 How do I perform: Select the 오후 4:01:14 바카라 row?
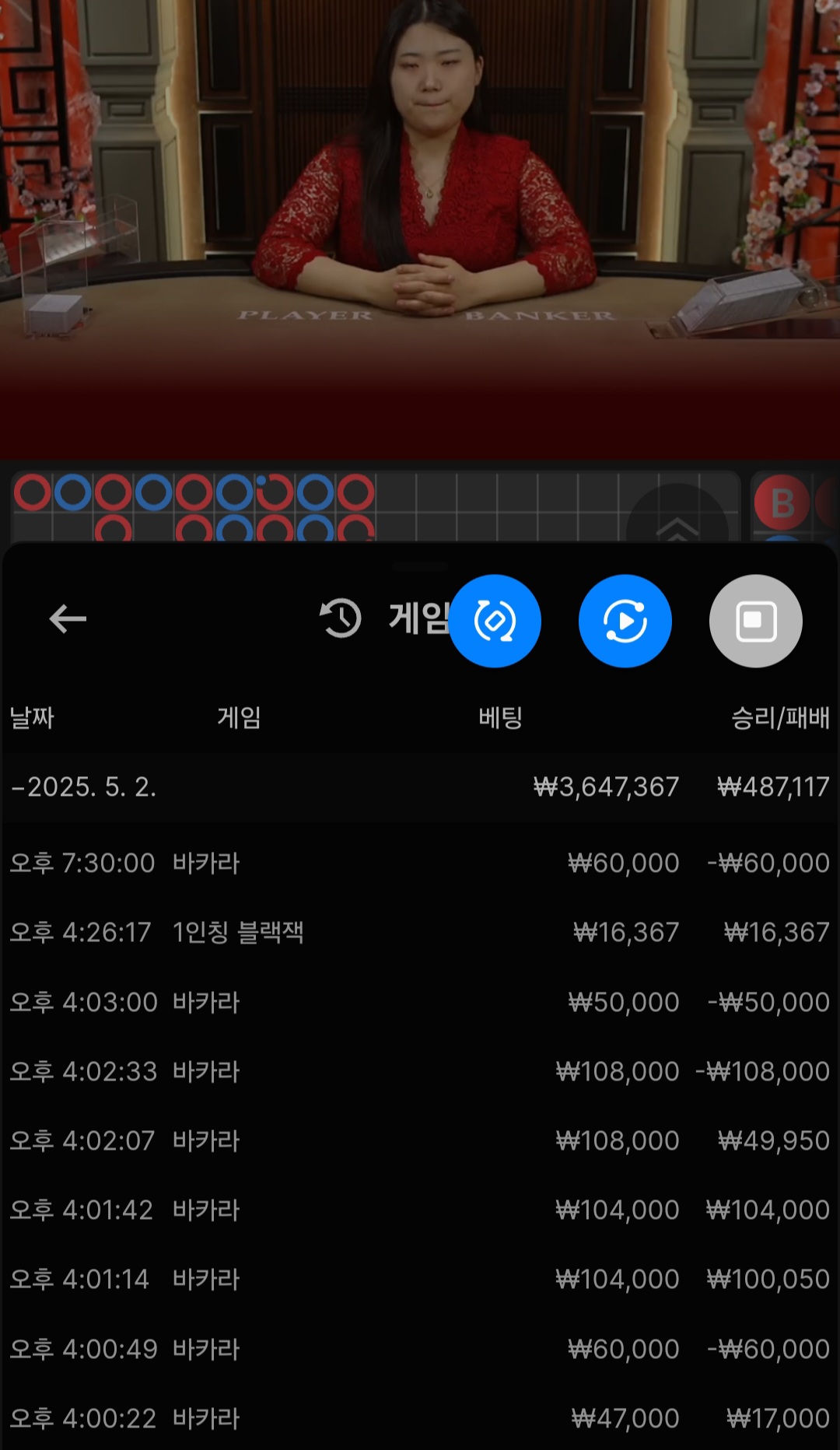(x=420, y=1279)
